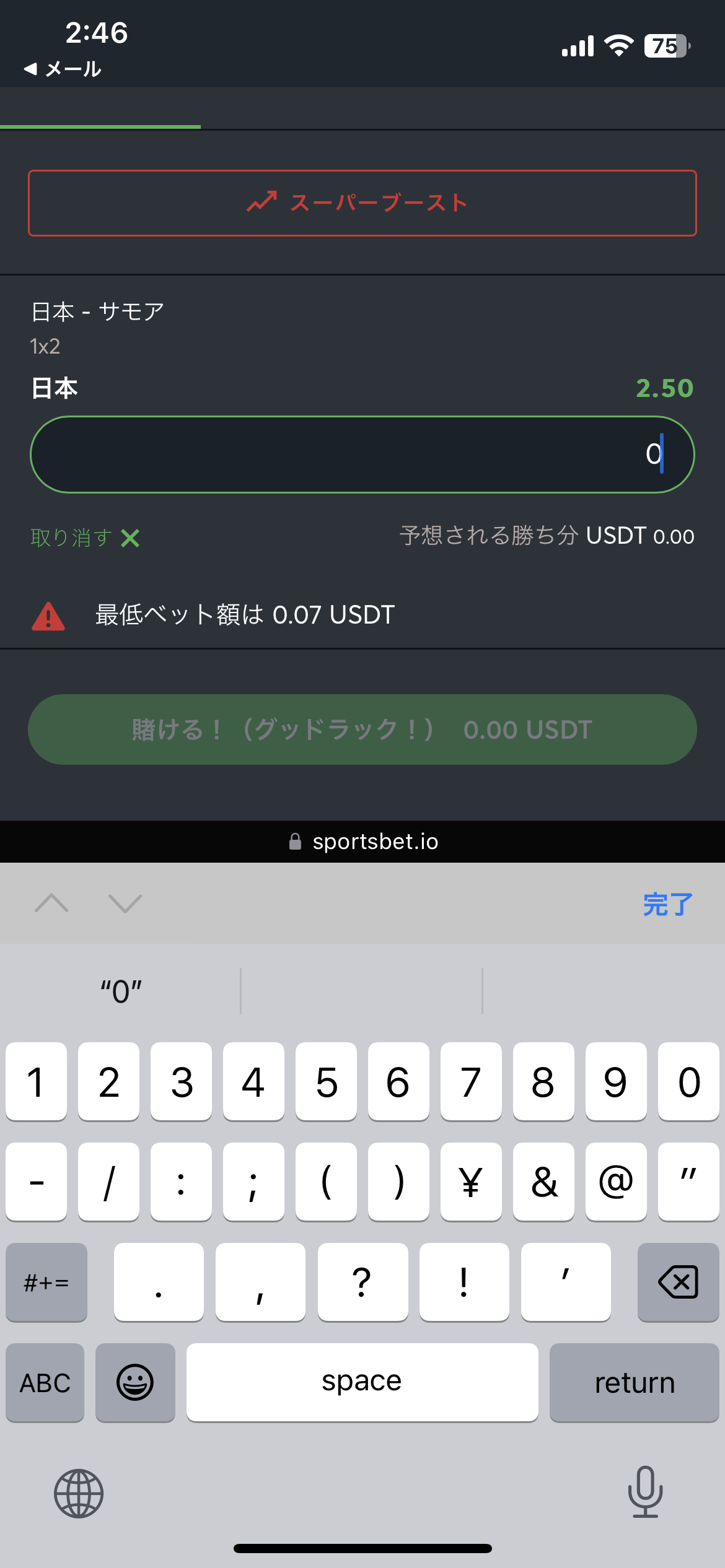The width and height of the screenshot is (725, 1568).
Task: Jump to previous field with up arrow
Action: (52, 904)
